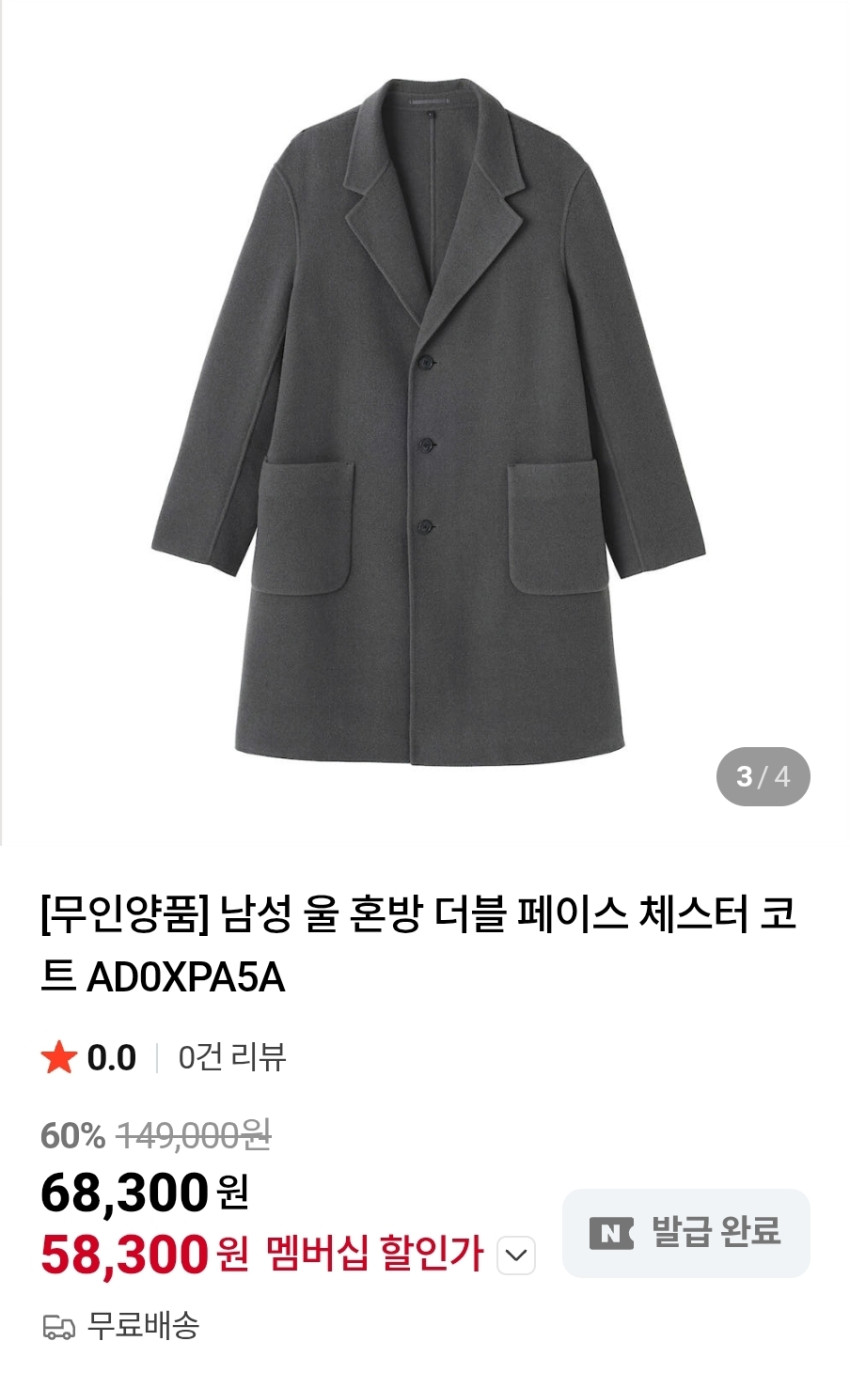Open the gray coat product image
Screen dimensions: 850x1388
click(x=428, y=420)
